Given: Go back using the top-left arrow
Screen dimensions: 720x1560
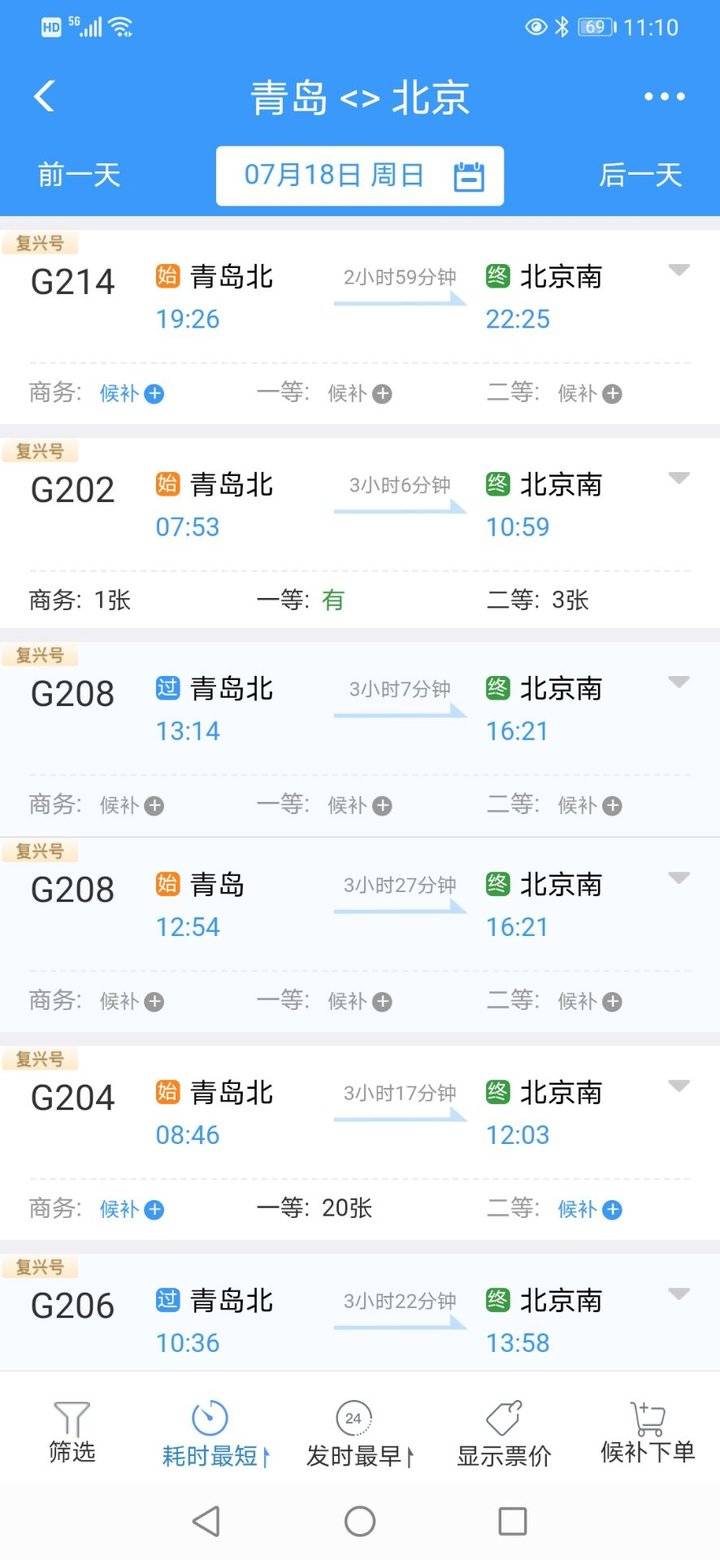Looking at the screenshot, I should click(x=44, y=97).
